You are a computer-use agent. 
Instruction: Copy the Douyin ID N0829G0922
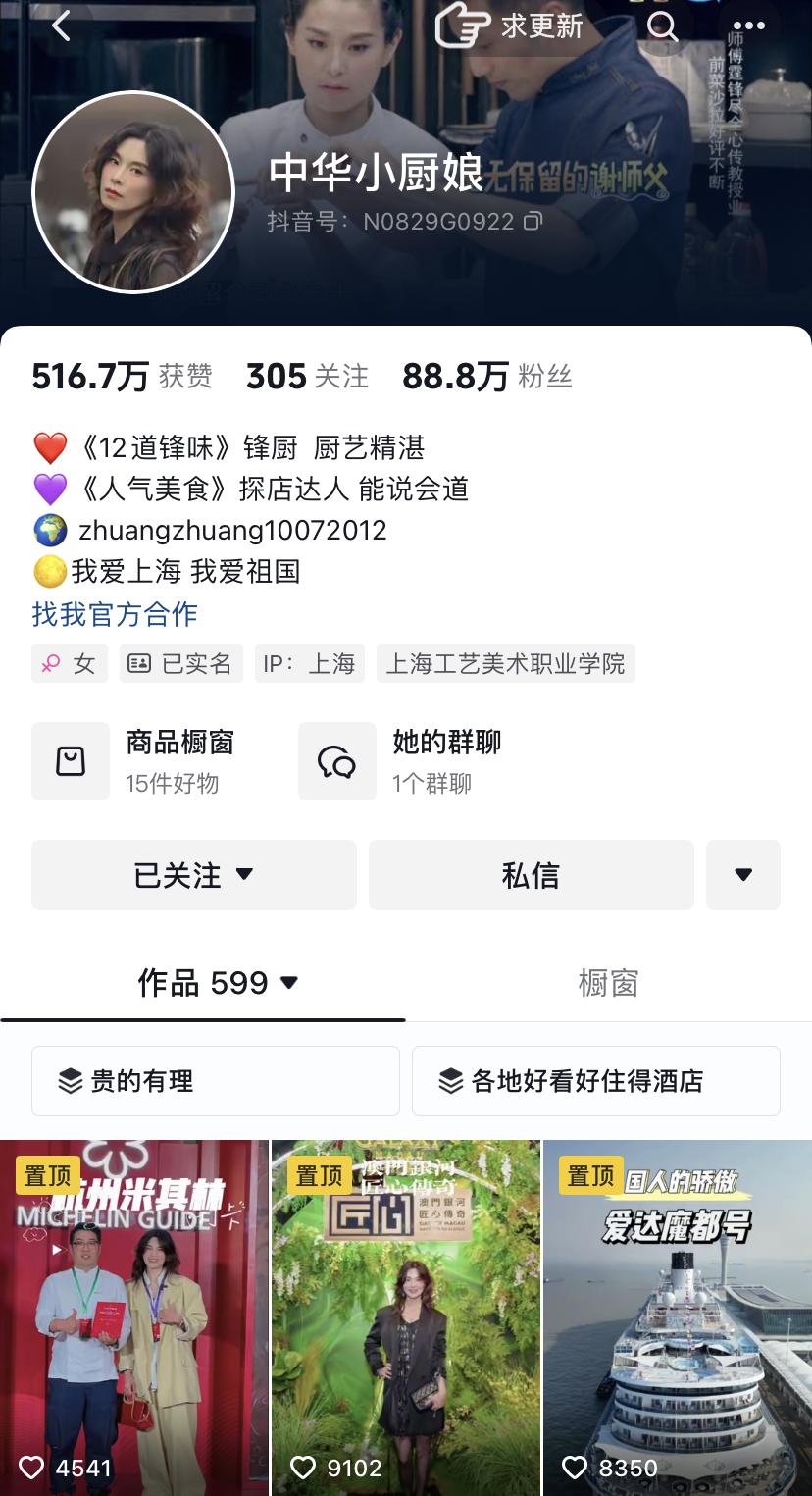coord(533,222)
